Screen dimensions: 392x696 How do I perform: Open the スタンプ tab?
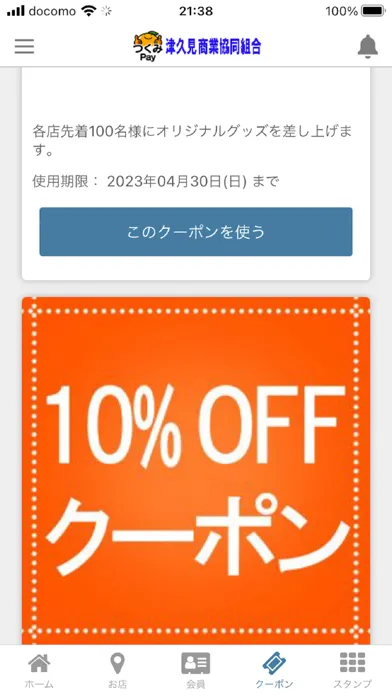[x=352, y=670]
